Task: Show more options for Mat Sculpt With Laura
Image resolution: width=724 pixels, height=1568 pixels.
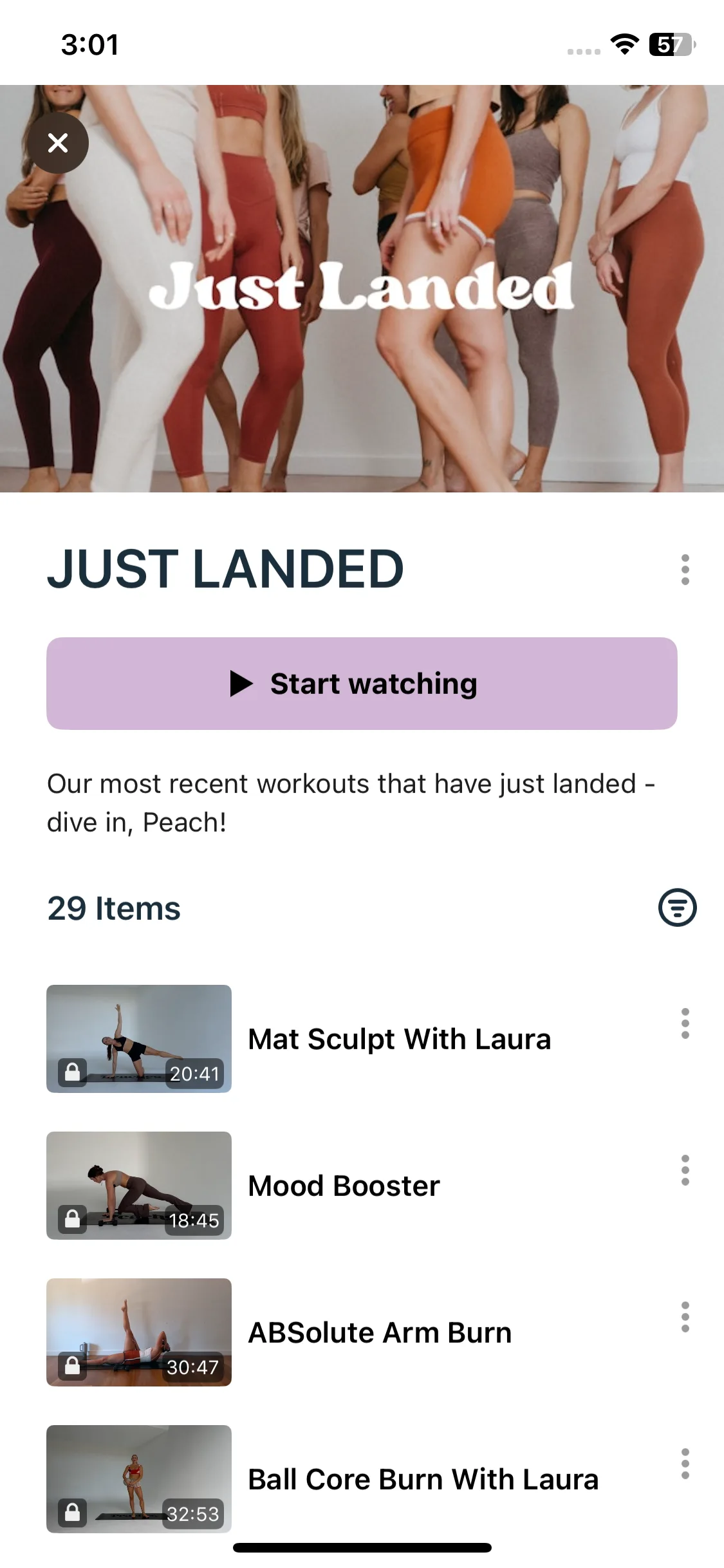Action: [685, 1023]
